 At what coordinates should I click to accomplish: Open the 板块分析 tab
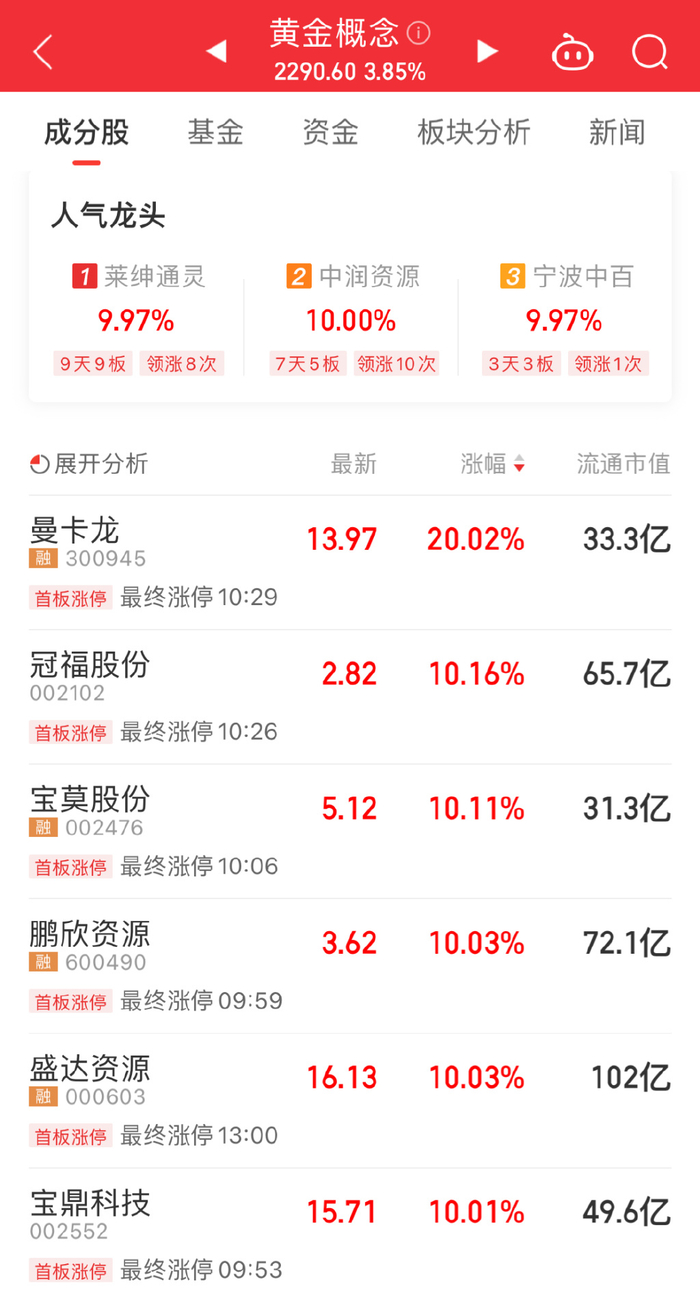click(x=473, y=132)
